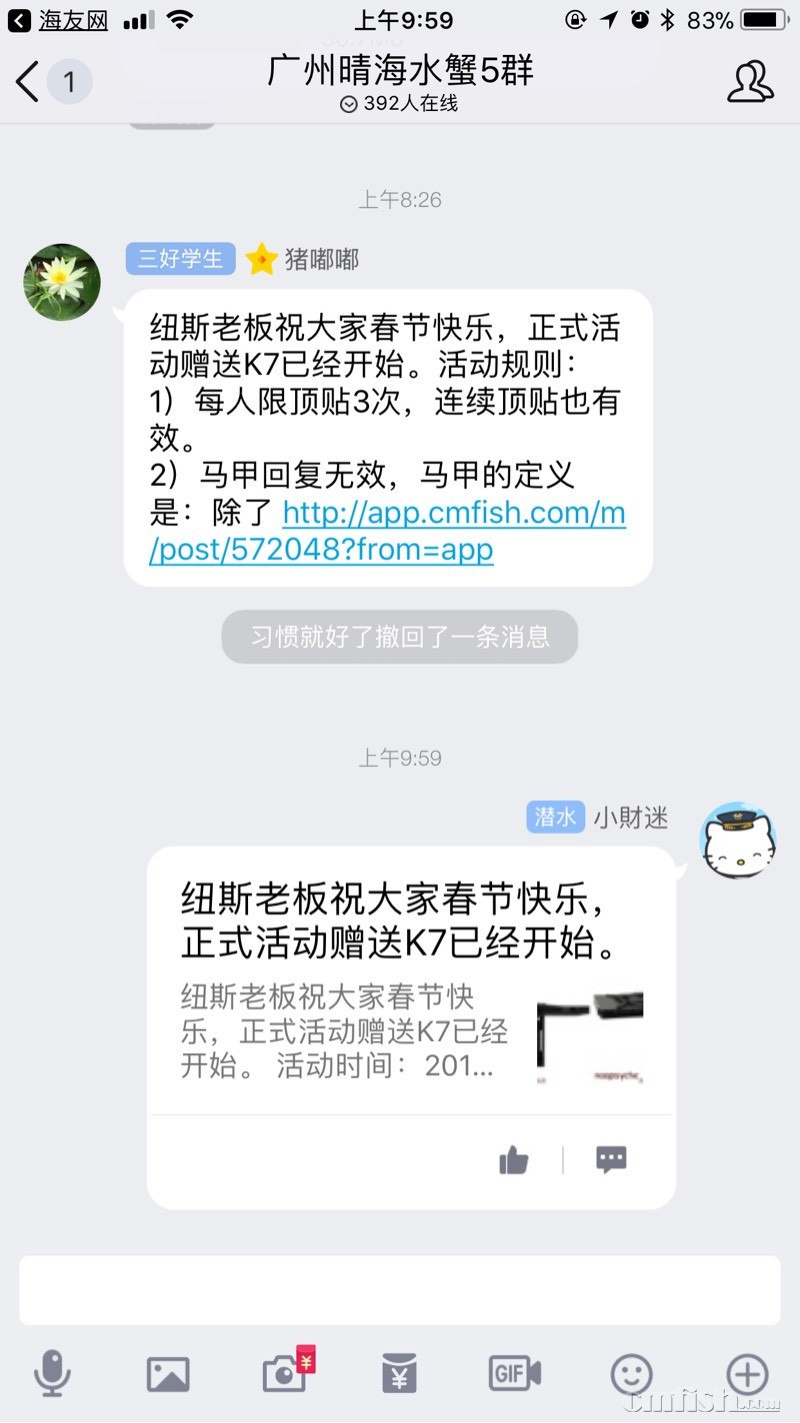Viewport: 800px width, 1423px height.
Task: Like the shared K7 giveaway post
Action: (x=514, y=1160)
